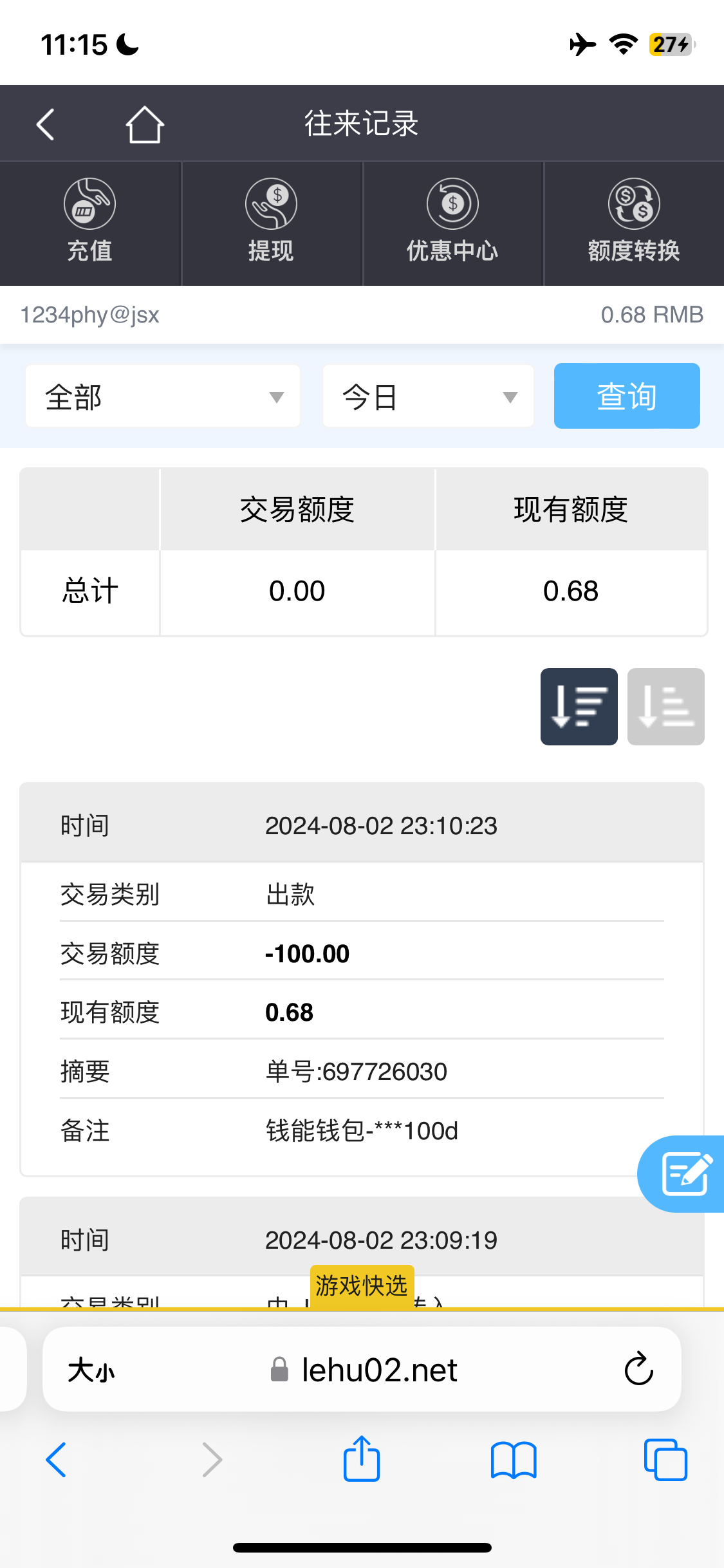Share this page from Safari toolbar
Viewport: 724px width, 1568px height.
[x=362, y=1458]
